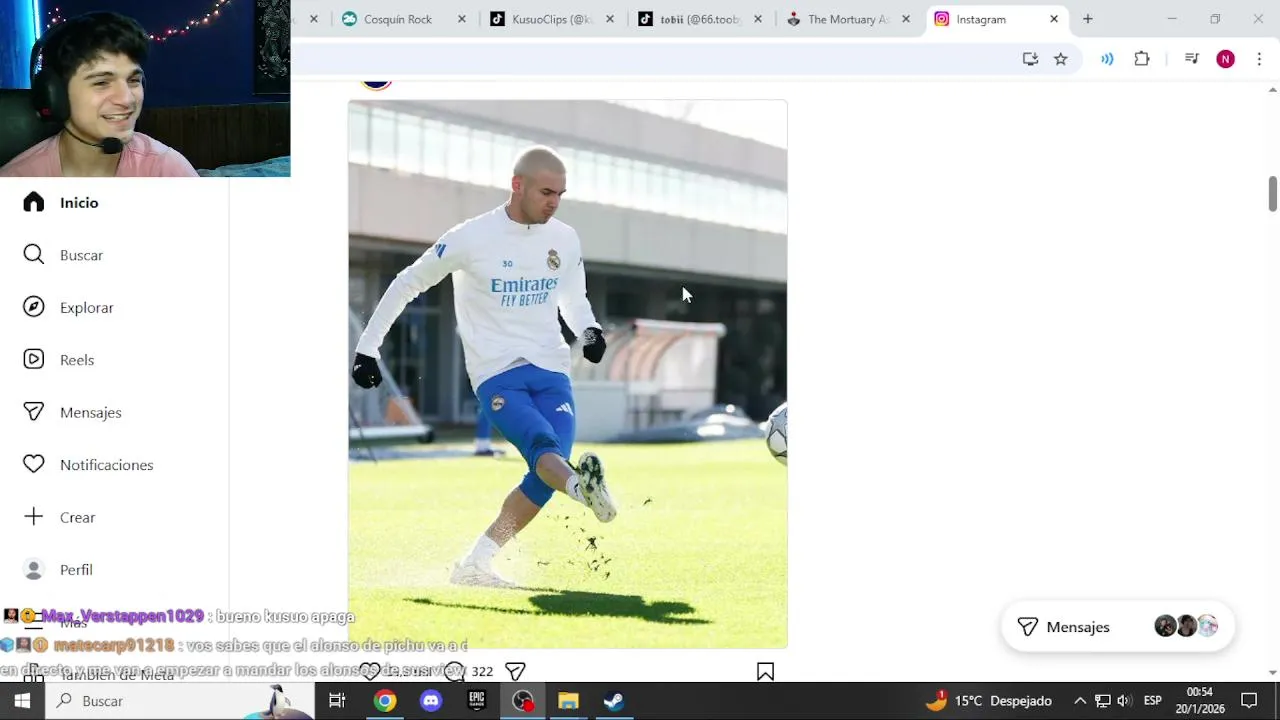Open the Chrome three-dot menu

coord(1259,59)
